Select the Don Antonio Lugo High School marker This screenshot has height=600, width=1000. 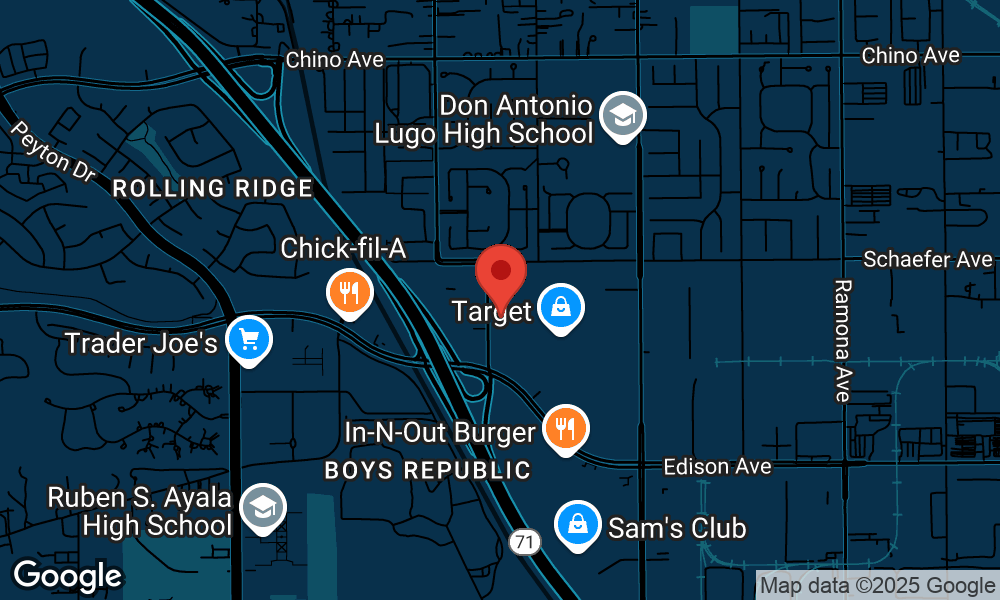click(x=624, y=115)
